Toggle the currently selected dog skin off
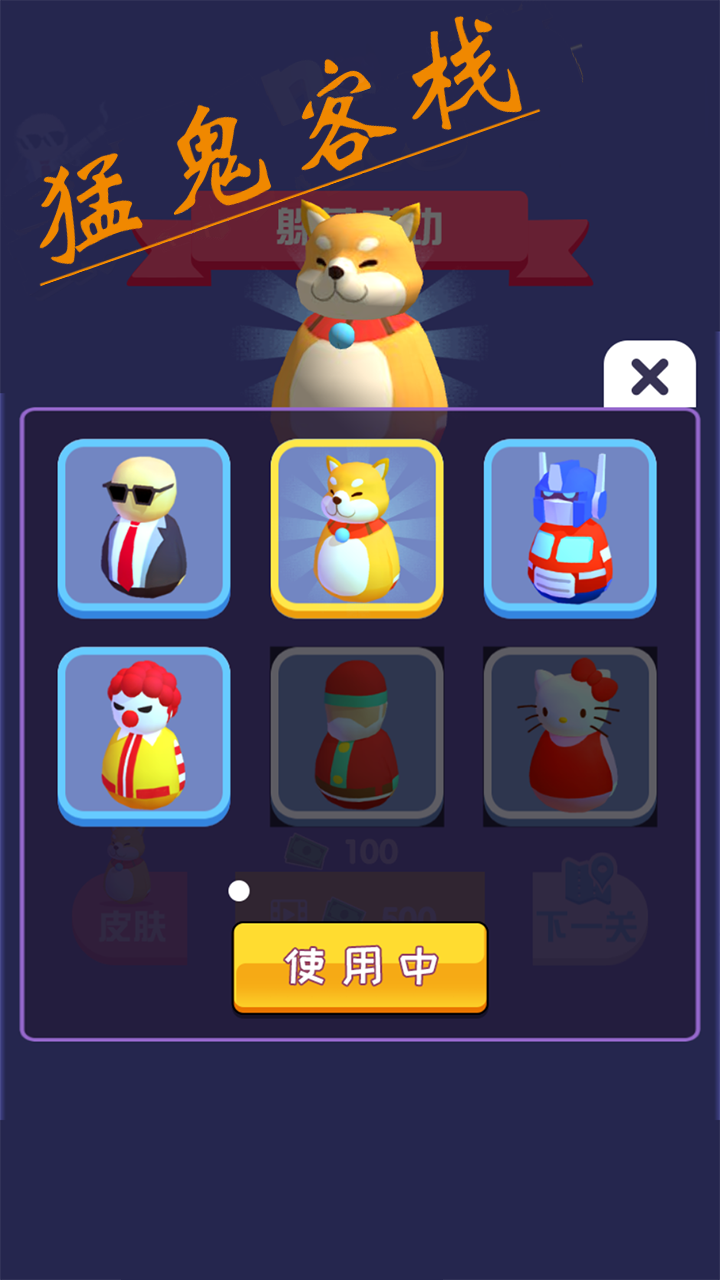Screen dimensions: 720x1280 pos(360,967)
